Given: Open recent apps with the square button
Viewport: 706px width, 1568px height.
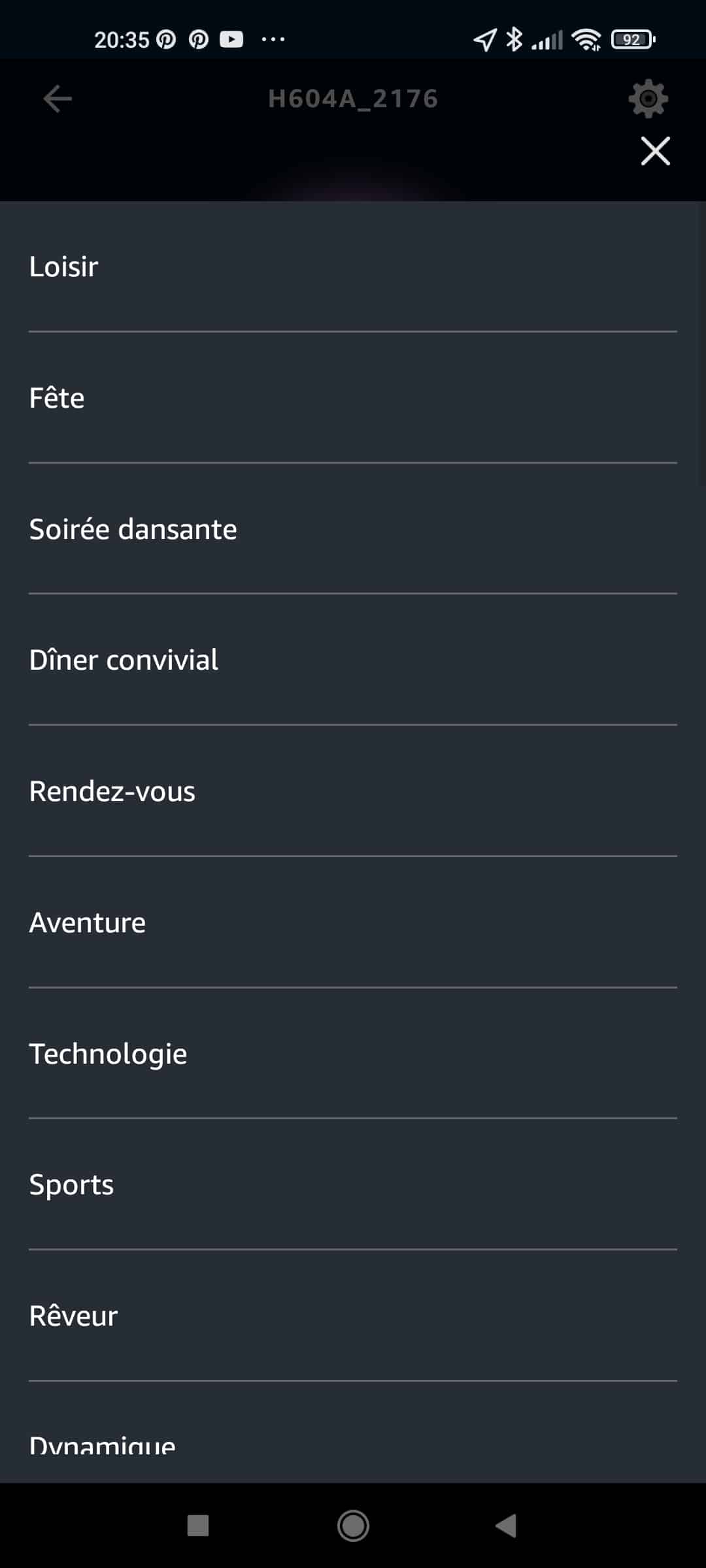Looking at the screenshot, I should [198, 1526].
